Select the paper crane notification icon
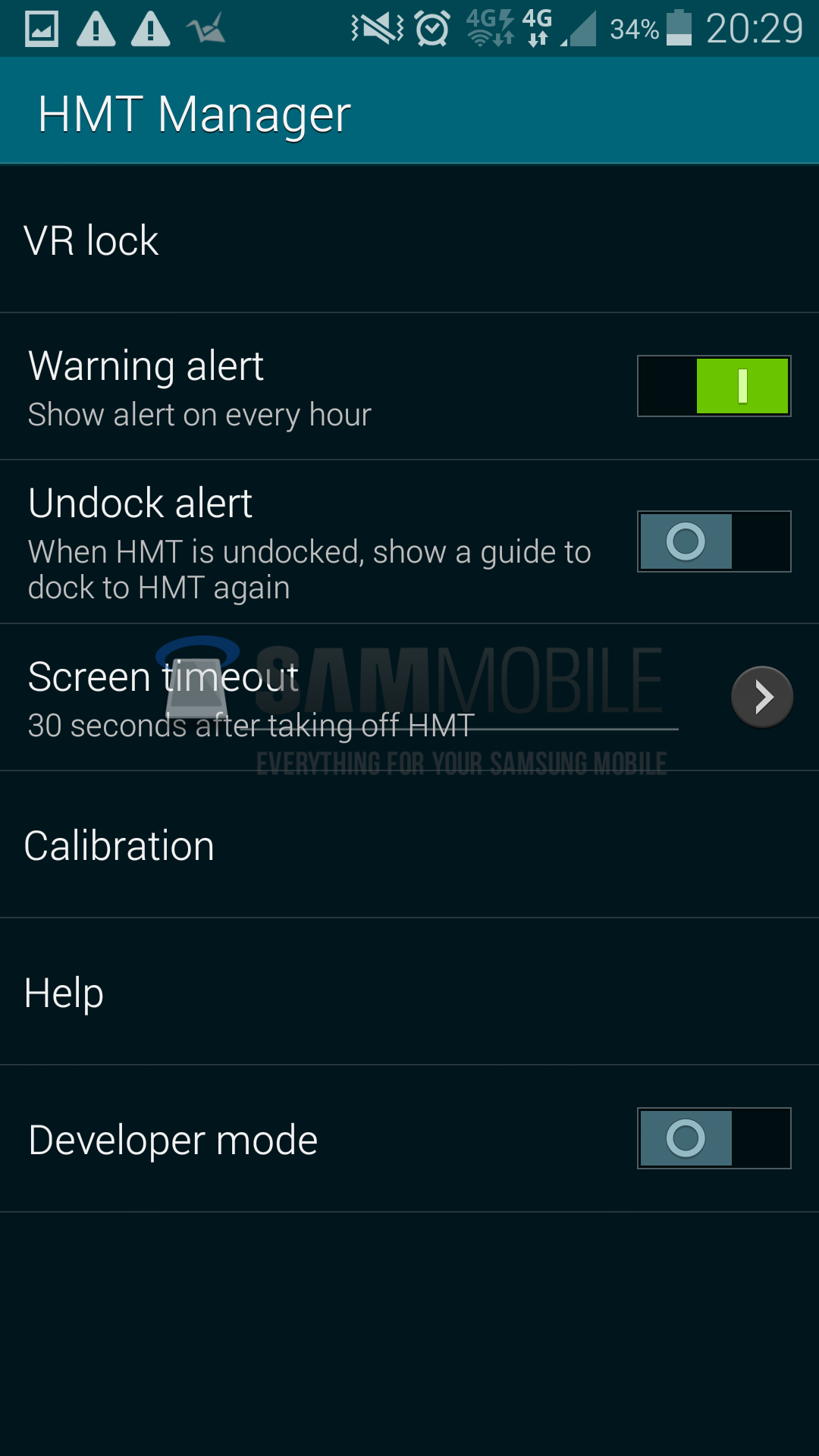The image size is (819, 1456). (x=206, y=28)
